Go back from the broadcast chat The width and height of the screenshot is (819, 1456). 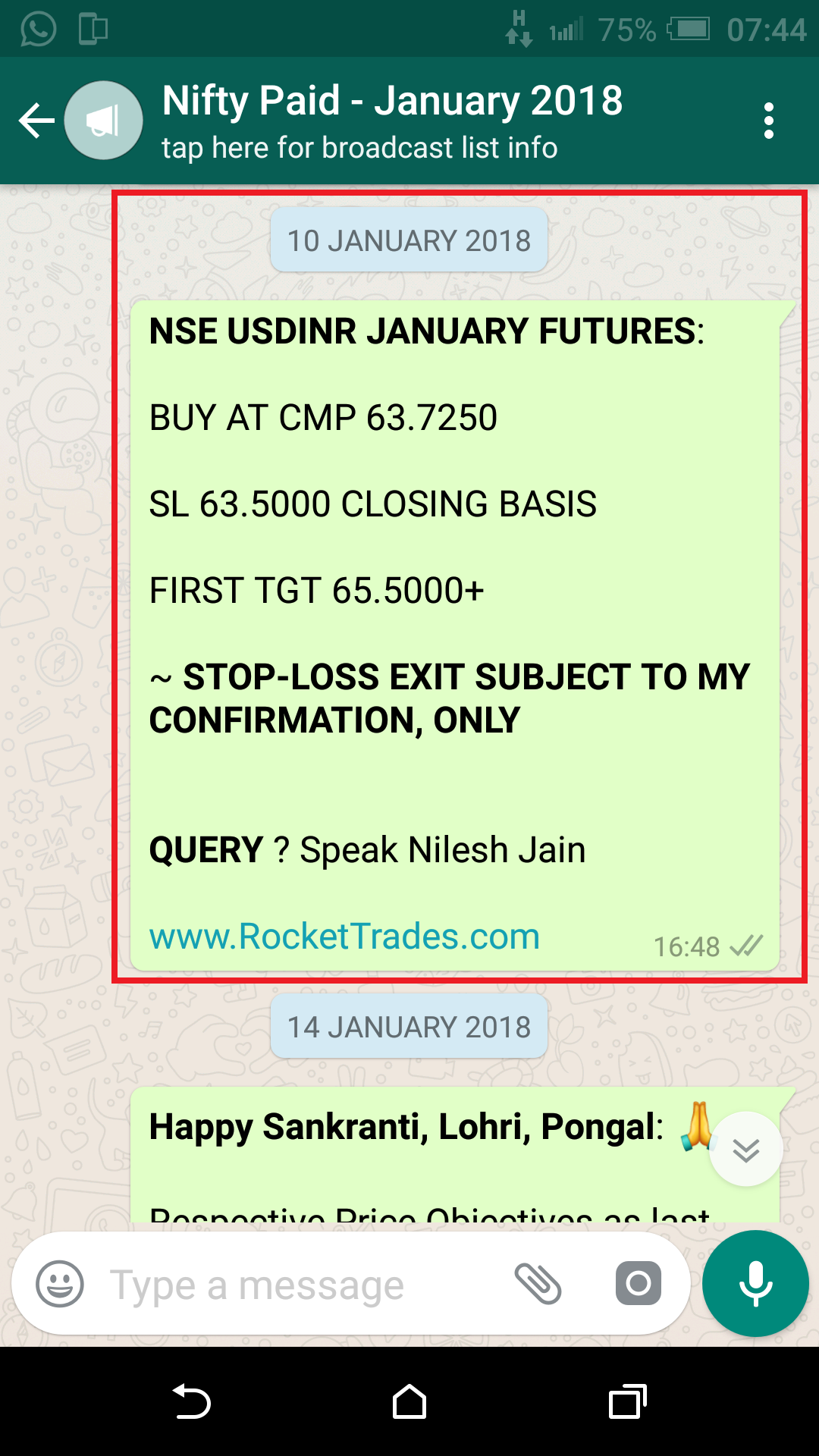(36, 121)
